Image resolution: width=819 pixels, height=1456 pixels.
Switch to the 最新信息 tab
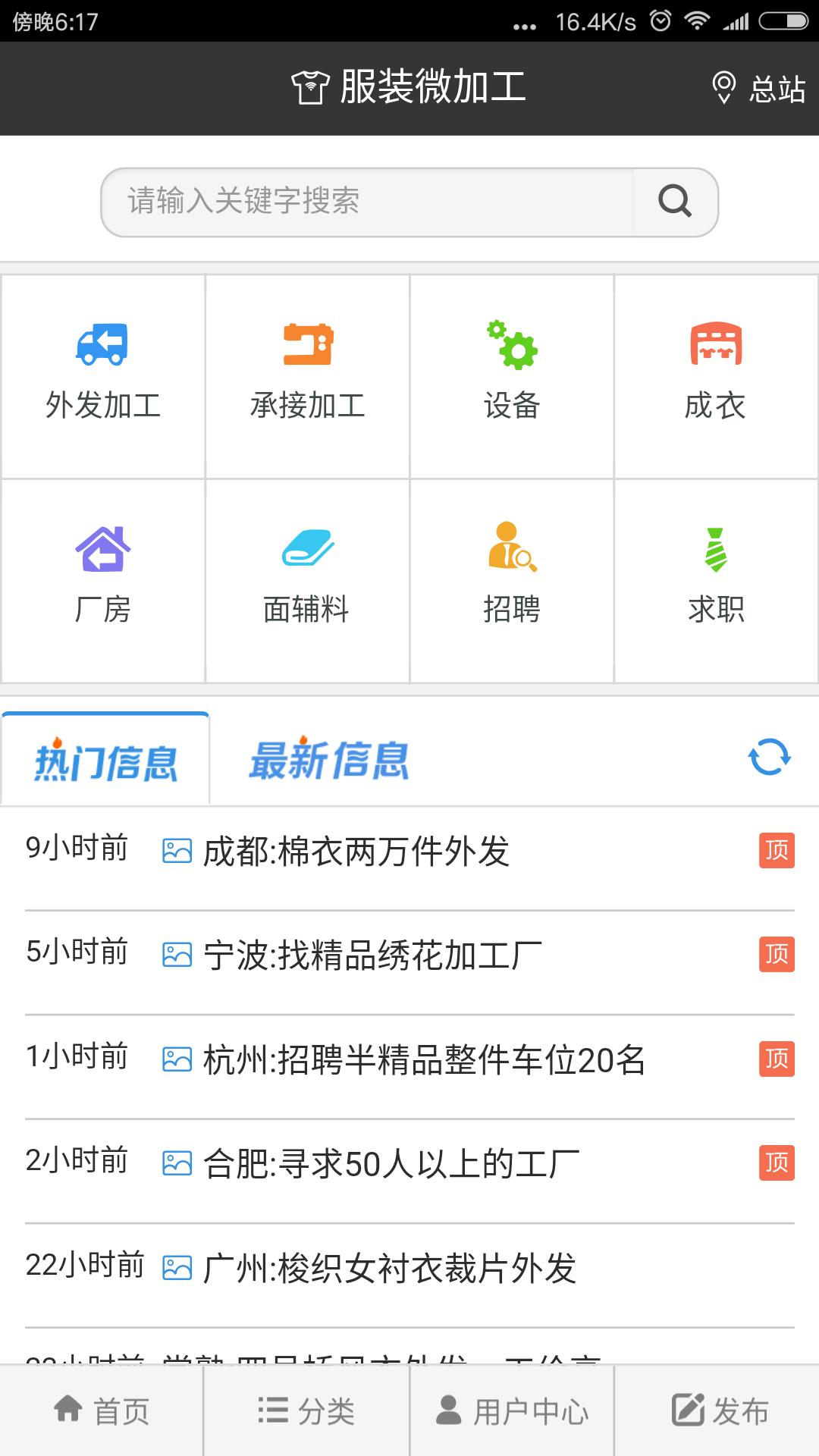(329, 760)
